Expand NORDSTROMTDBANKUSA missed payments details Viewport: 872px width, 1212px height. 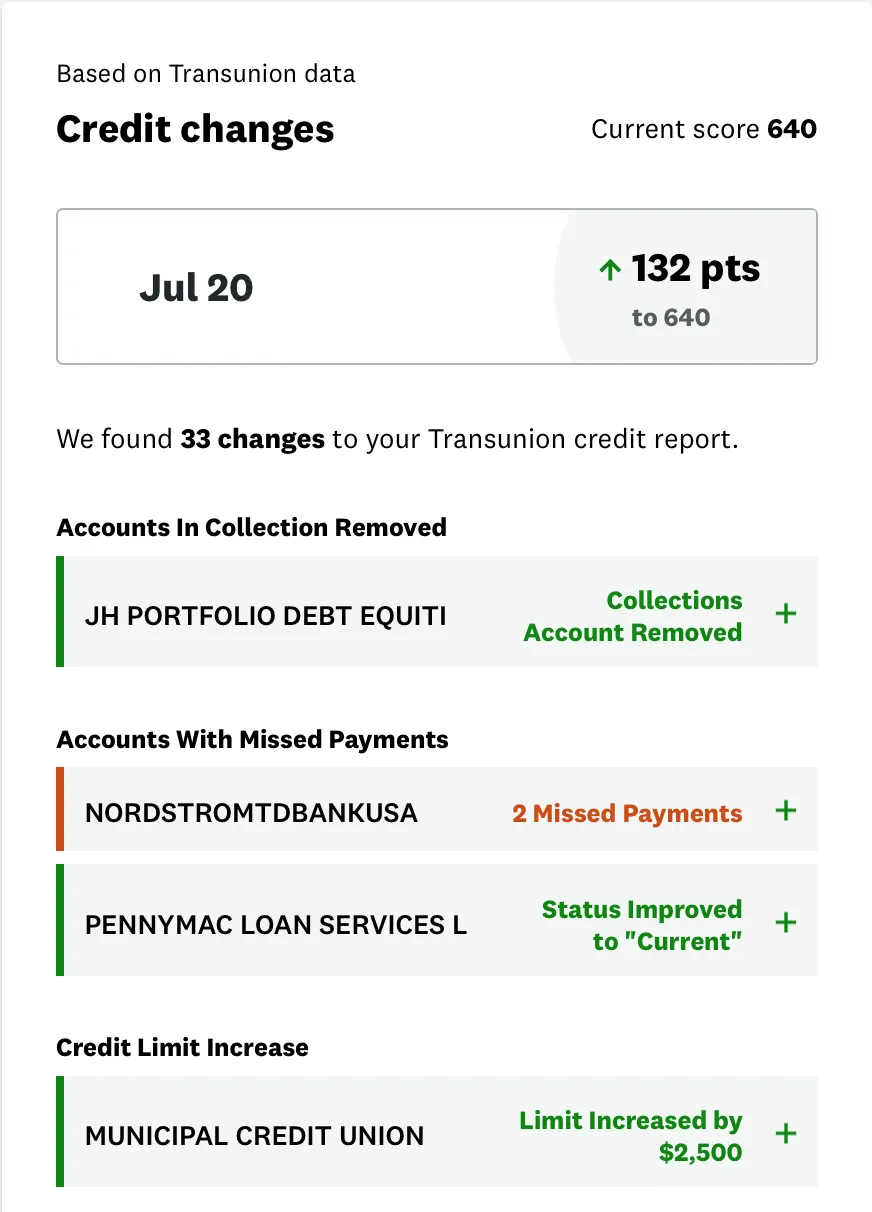786,810
